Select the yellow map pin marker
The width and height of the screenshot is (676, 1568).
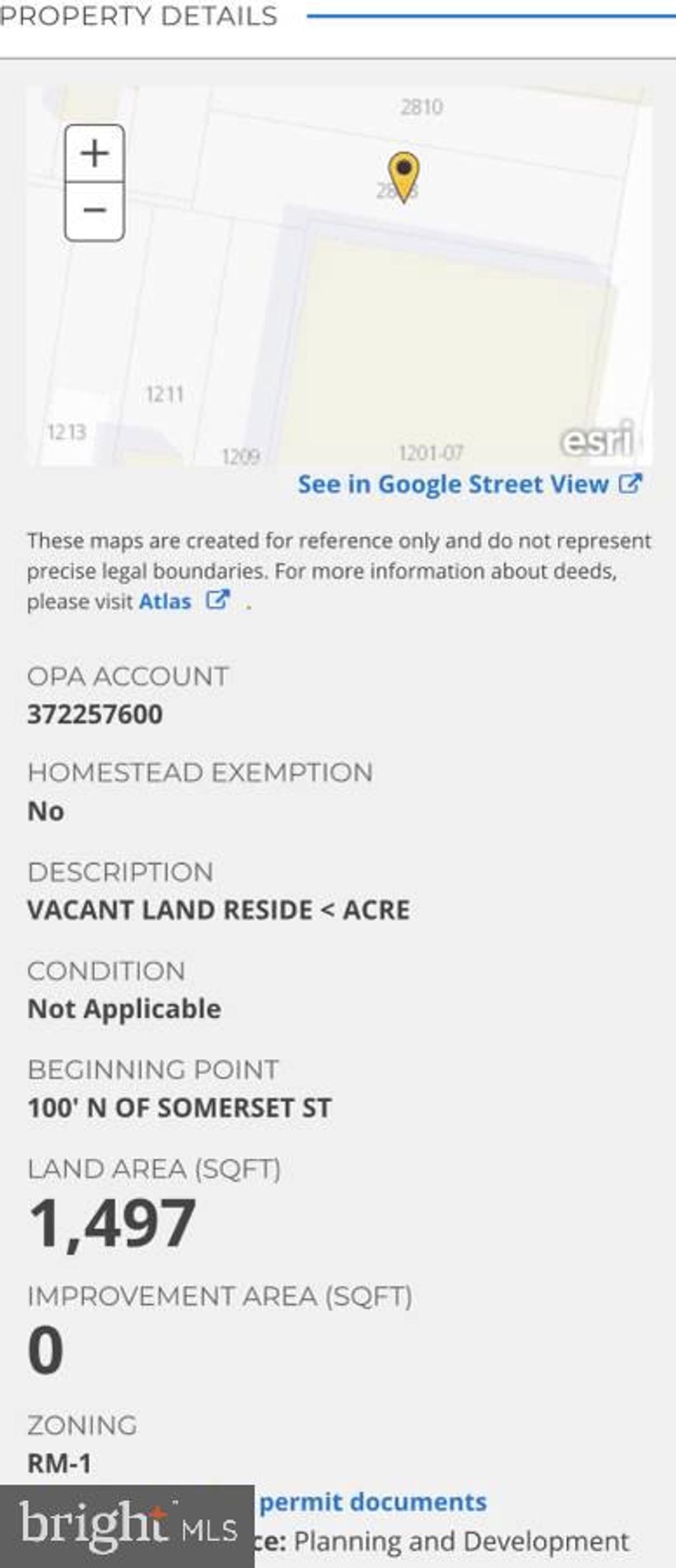pos(403,178)
